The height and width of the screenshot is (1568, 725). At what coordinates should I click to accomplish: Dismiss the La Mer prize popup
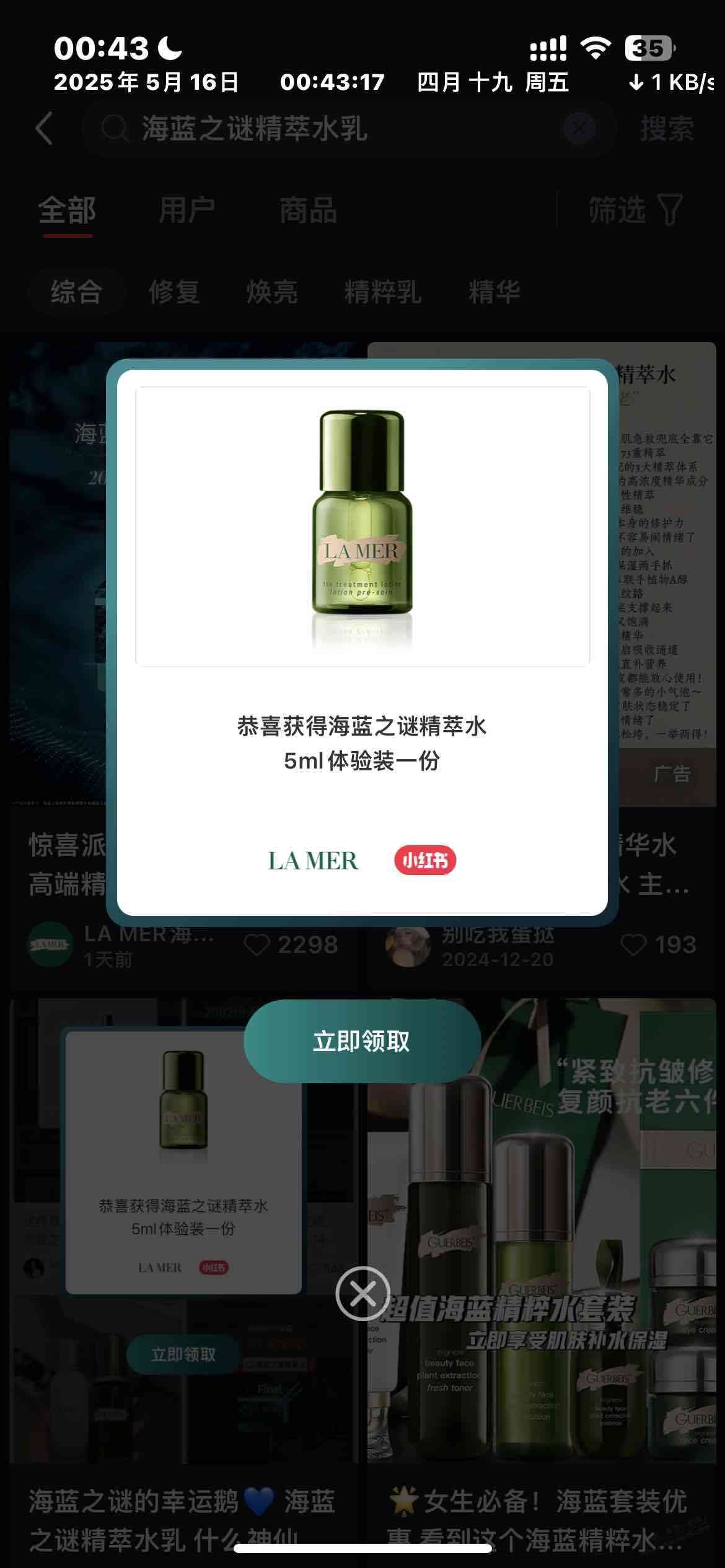362,1293
